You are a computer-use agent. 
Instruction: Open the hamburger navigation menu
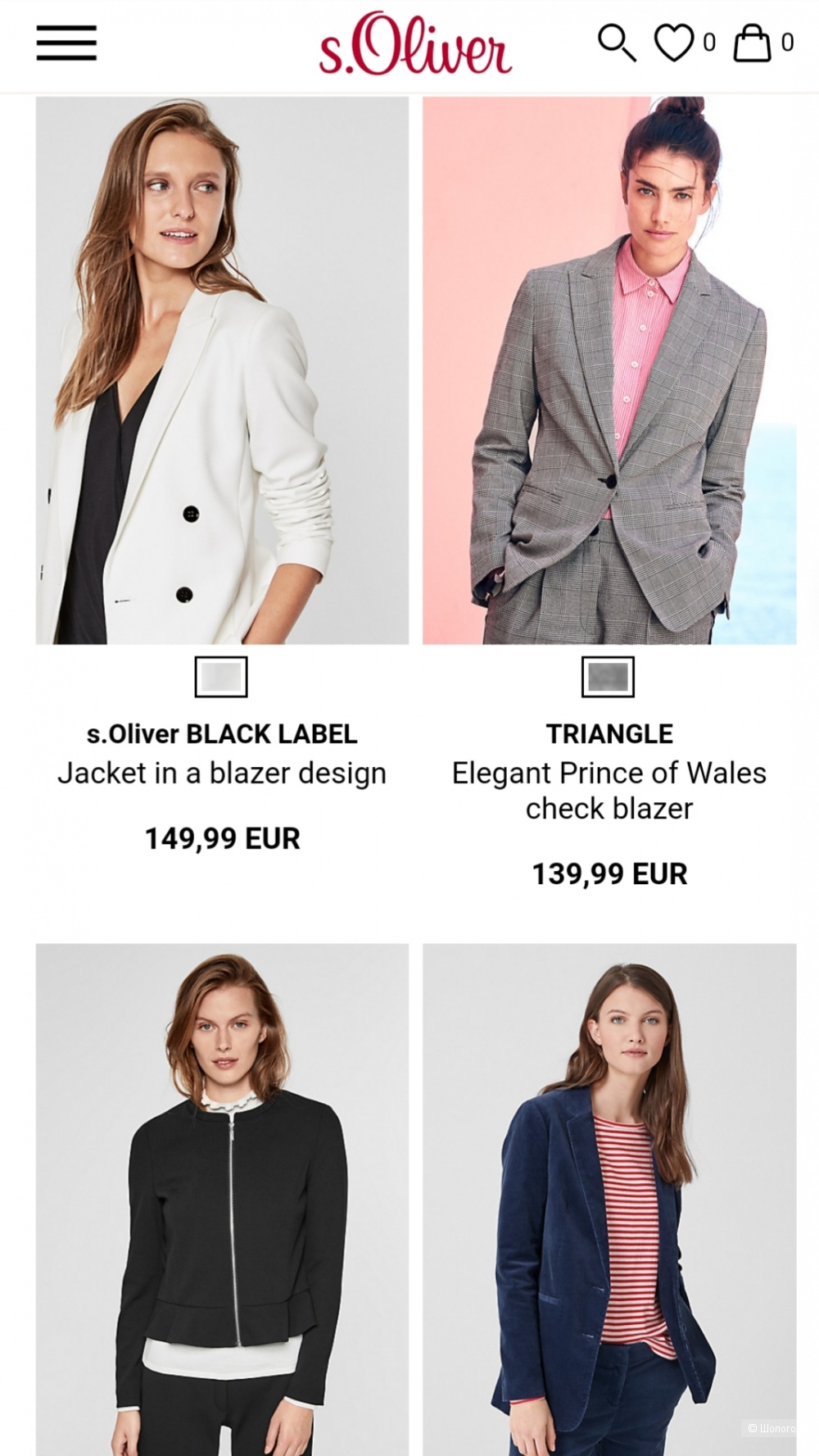[x=66, y=43]
